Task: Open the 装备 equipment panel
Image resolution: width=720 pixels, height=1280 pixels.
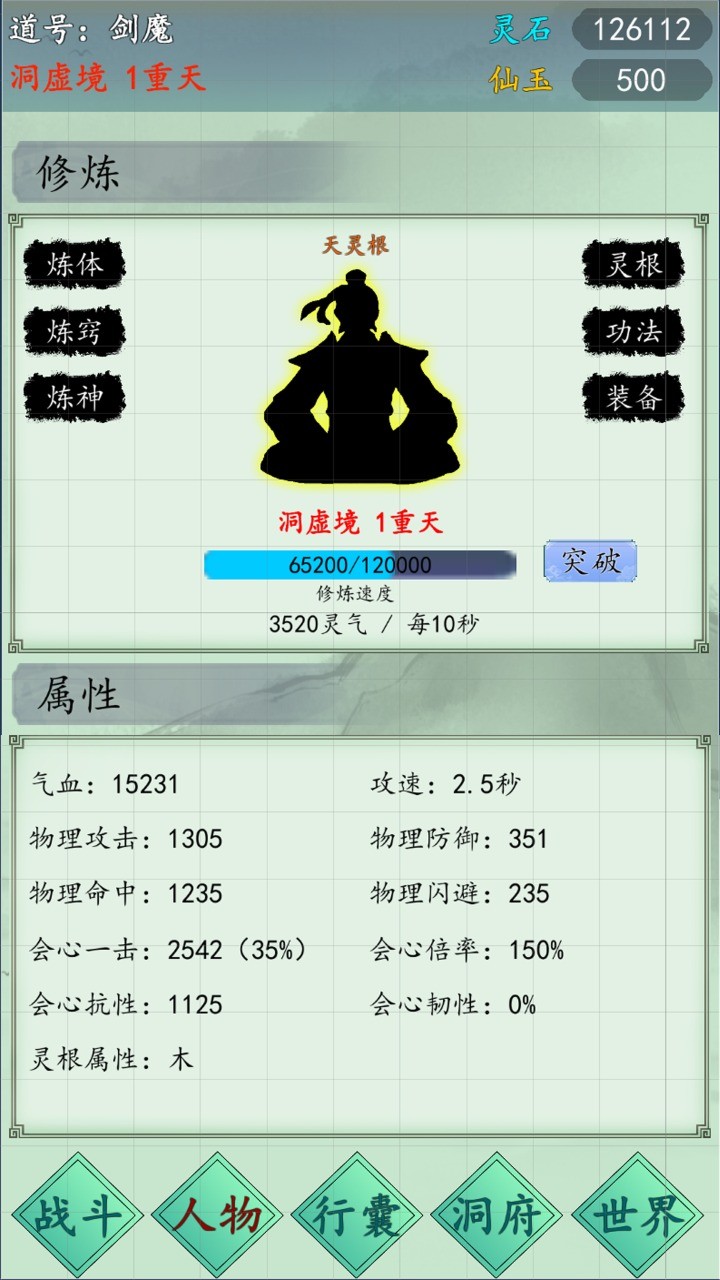Action: click(634, 397)
